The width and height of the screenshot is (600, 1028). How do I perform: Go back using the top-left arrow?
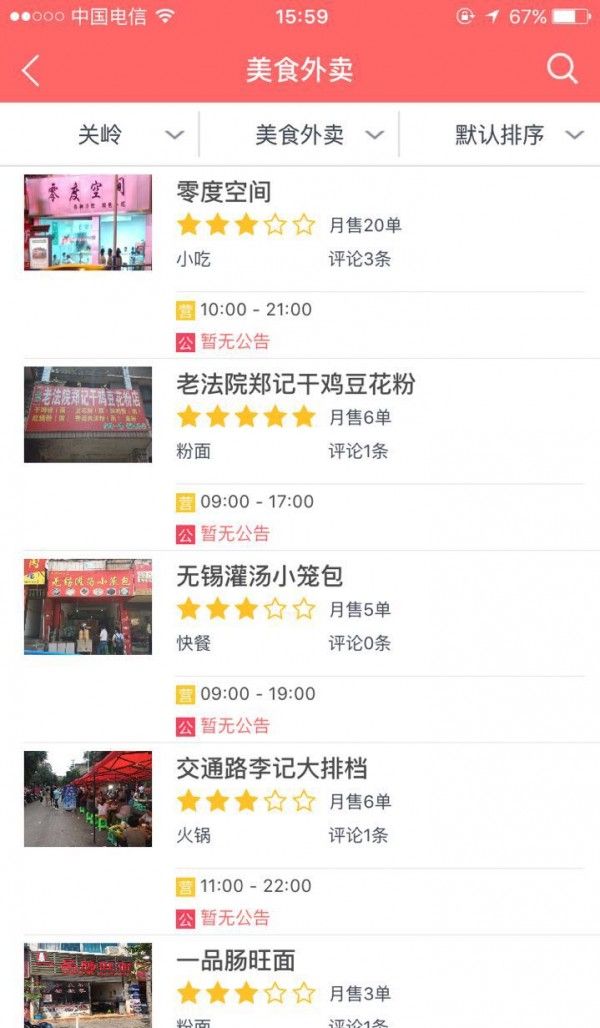tap(31, 71)
